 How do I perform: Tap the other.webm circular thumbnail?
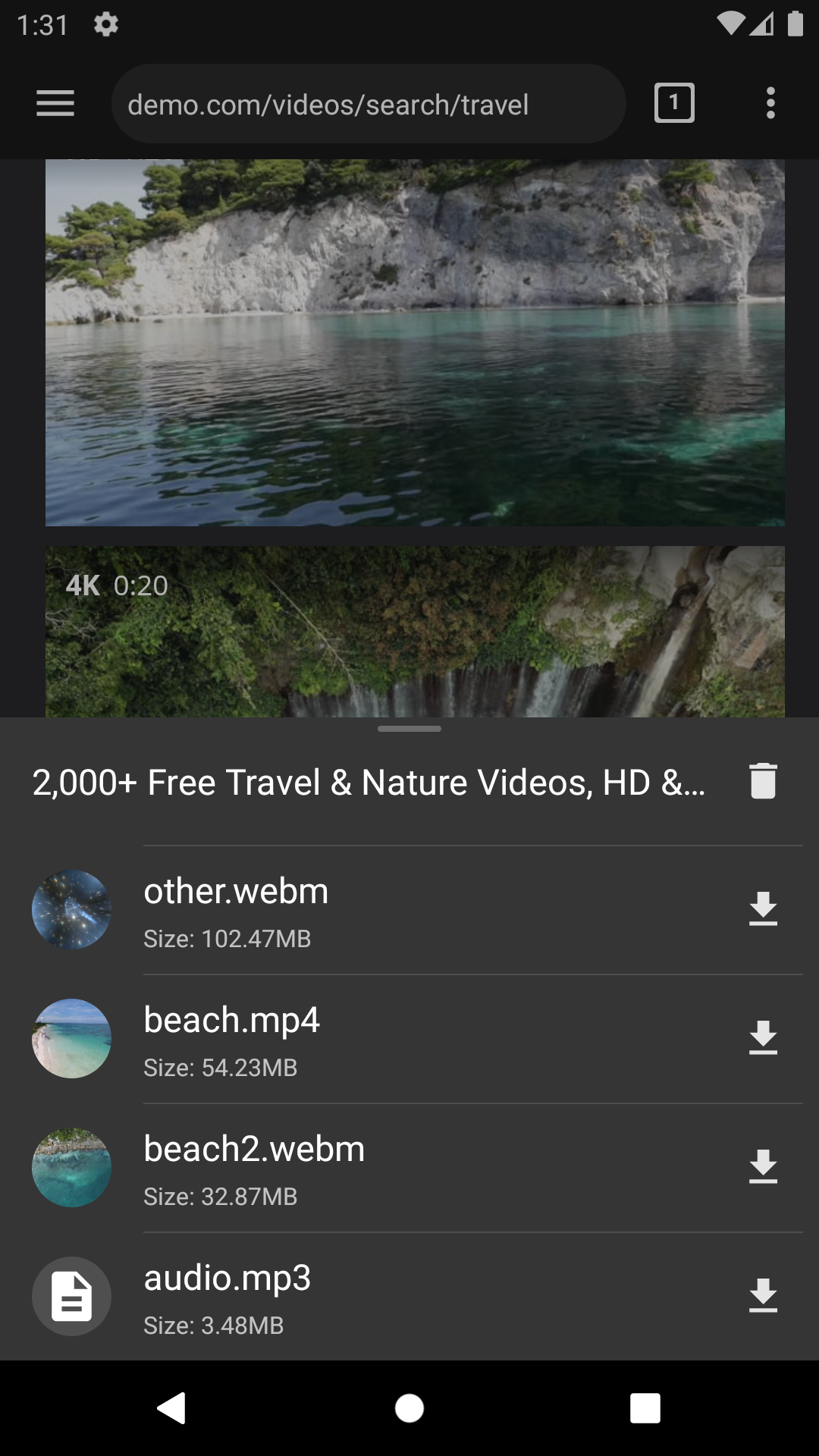pyautogui.click(x=71, y=908)
